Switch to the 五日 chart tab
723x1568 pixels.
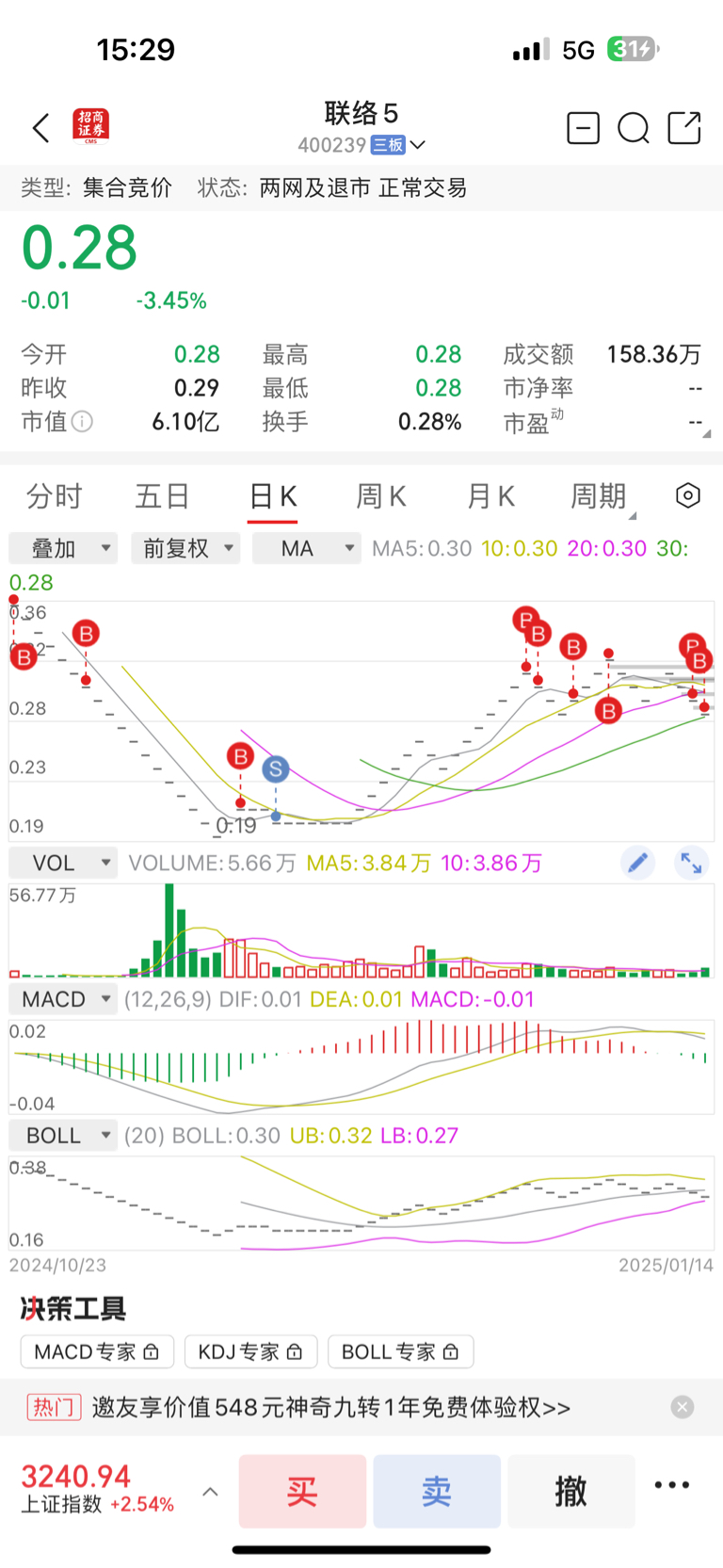163,495
